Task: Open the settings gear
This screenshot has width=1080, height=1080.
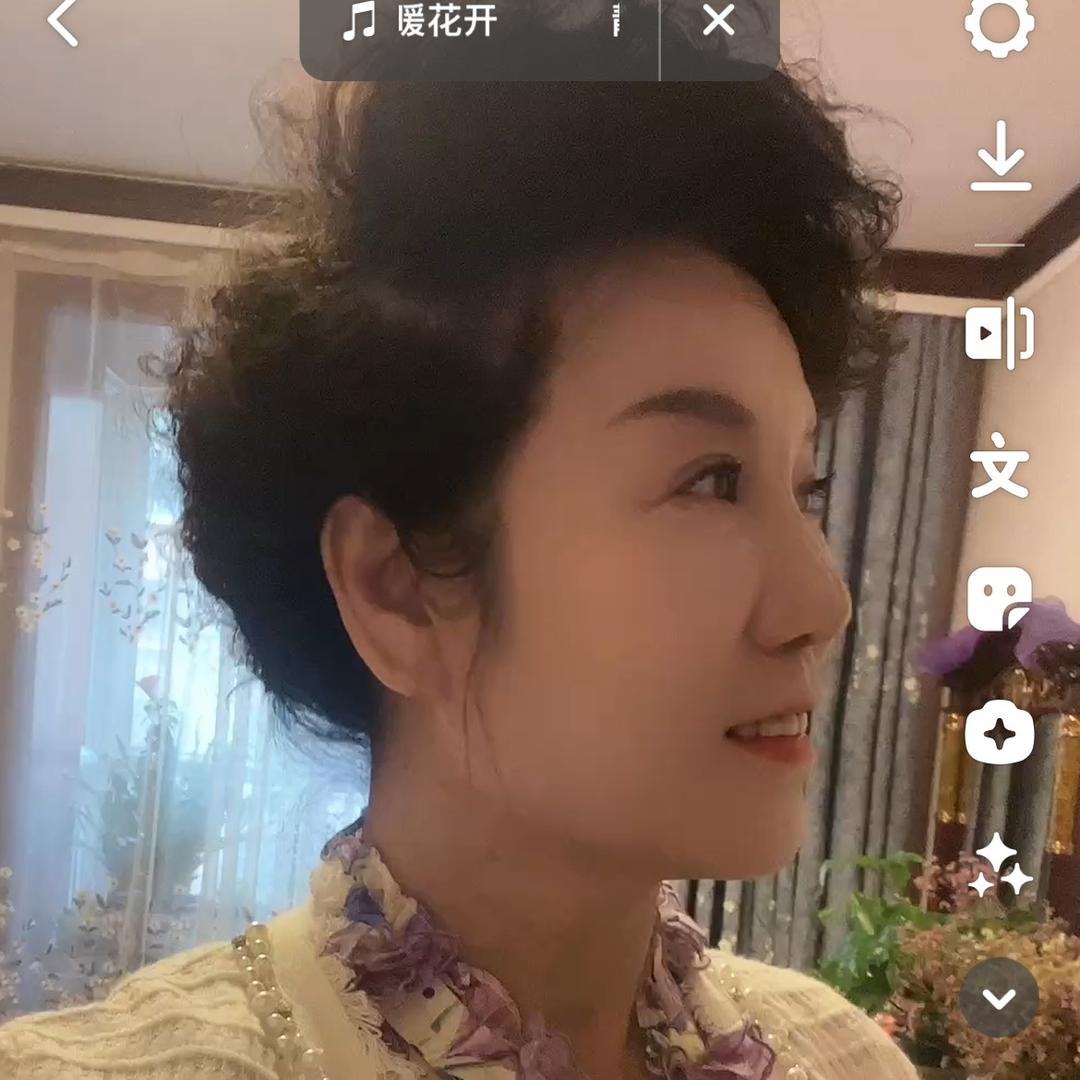Action: (x=999, y=24)
